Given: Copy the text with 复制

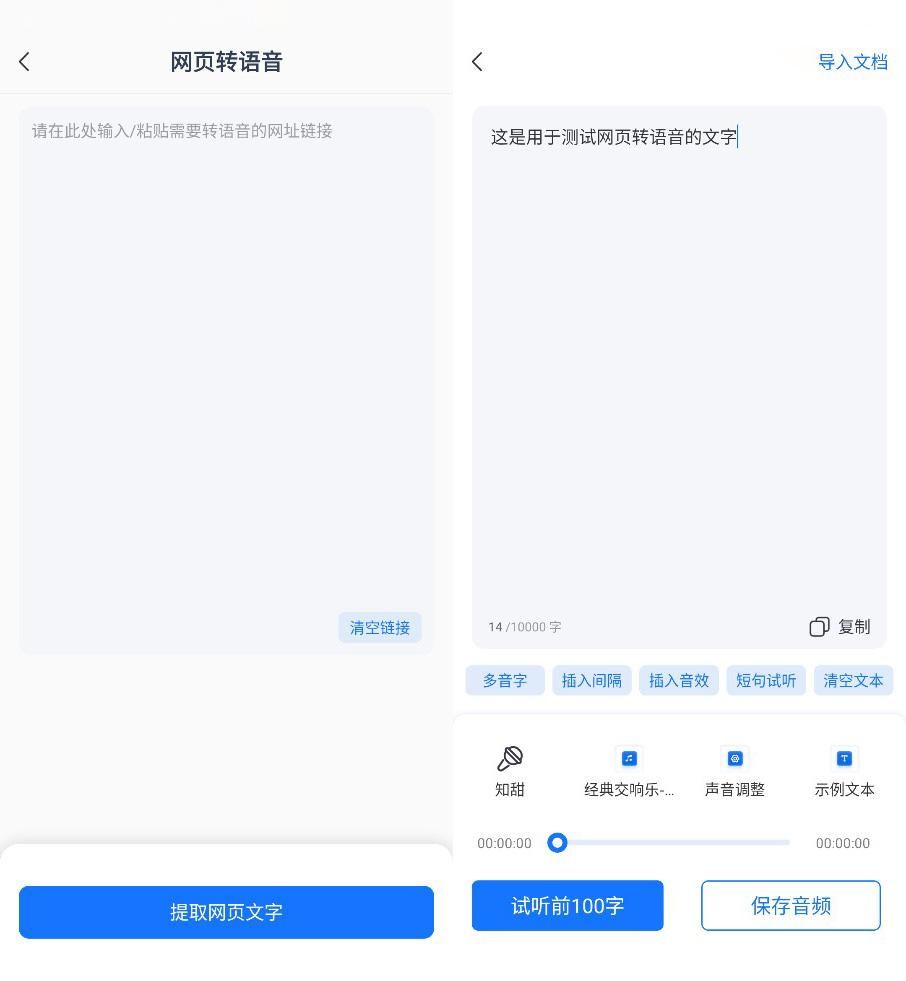Looking at the screenshot, I should (x=840, y=627).
